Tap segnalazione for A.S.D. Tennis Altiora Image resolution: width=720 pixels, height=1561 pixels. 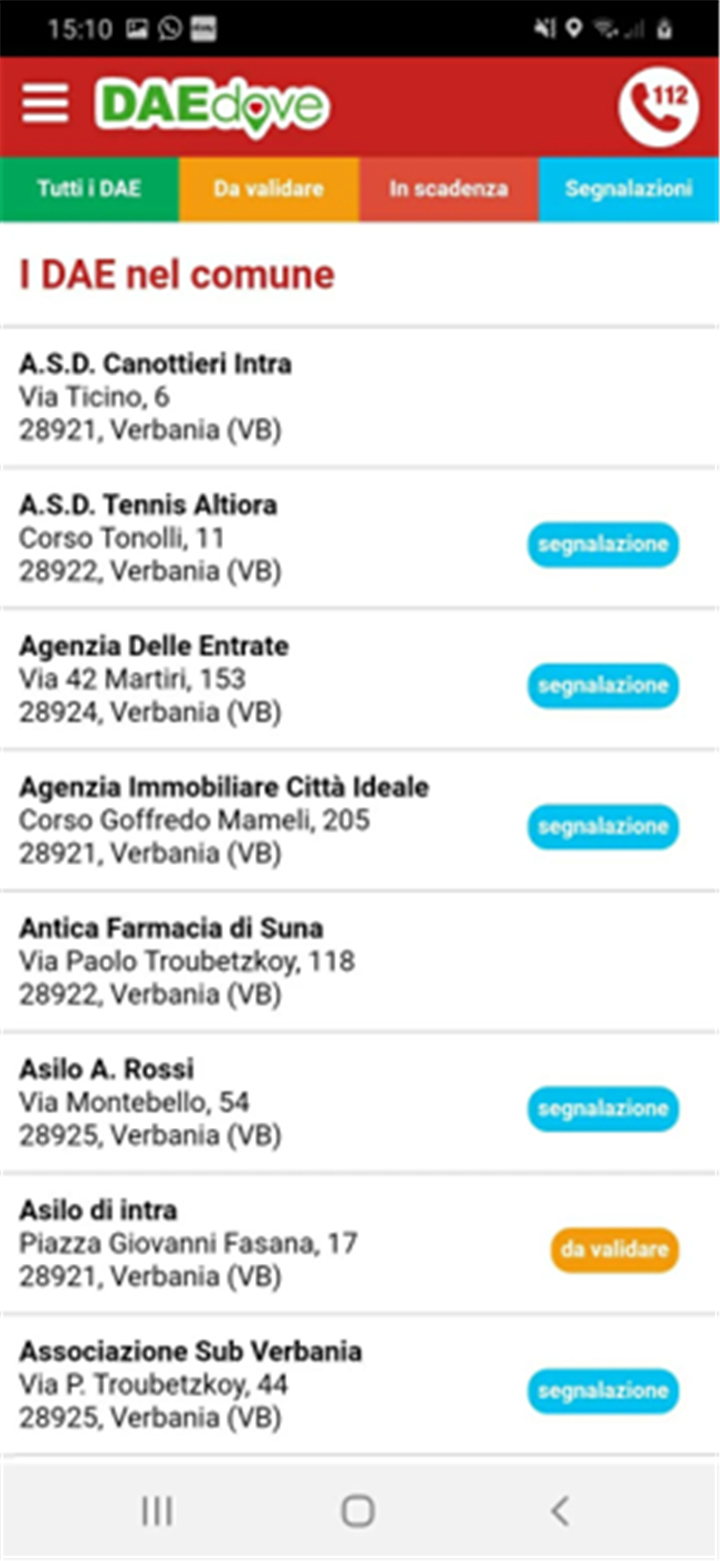click(602, 545)
